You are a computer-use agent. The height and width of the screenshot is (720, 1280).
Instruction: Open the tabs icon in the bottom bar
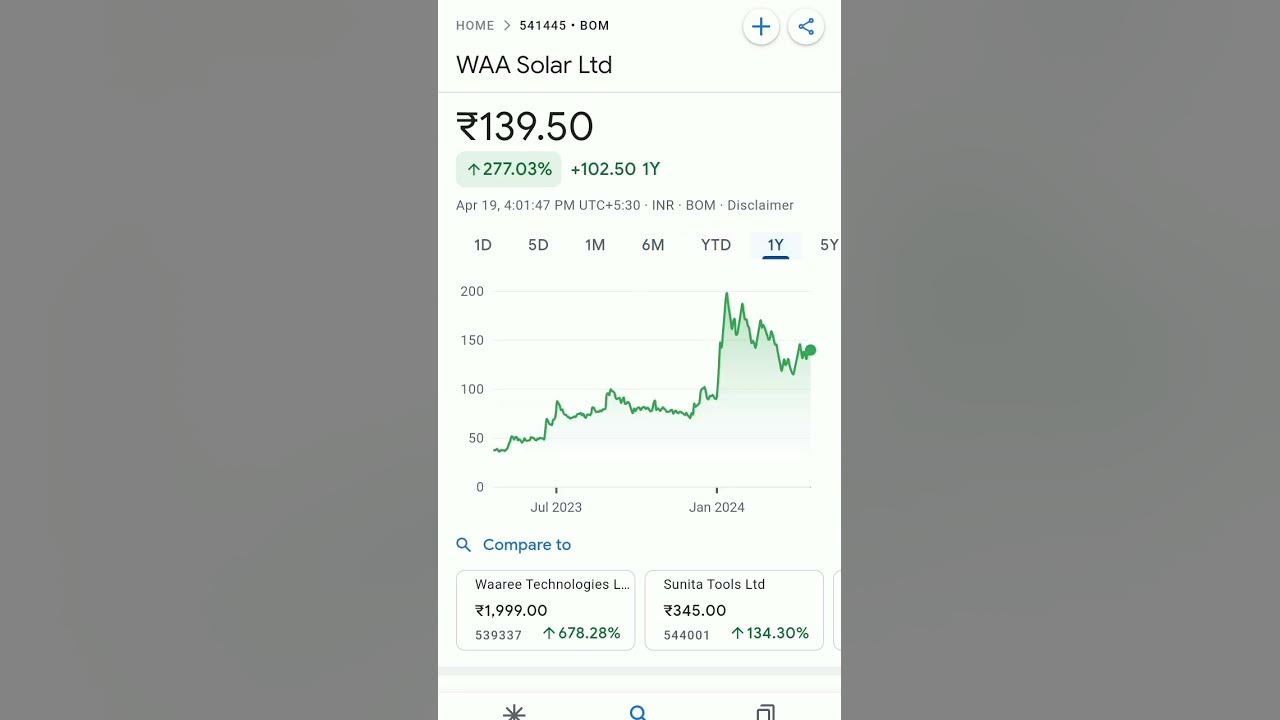click(765, 712)
